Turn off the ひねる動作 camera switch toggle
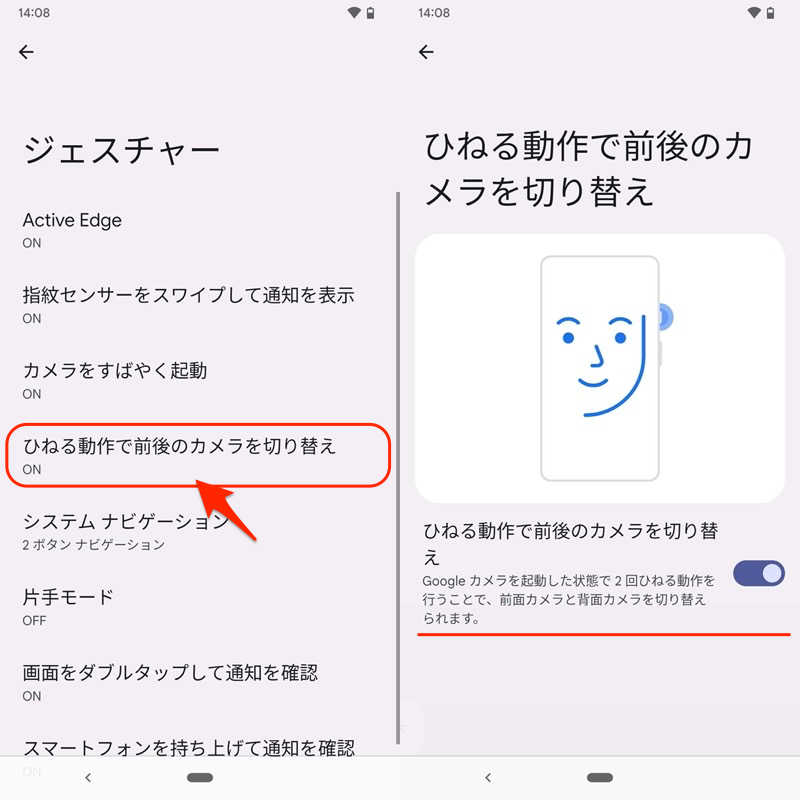800x800 pixels. click(x=758, y=573)
